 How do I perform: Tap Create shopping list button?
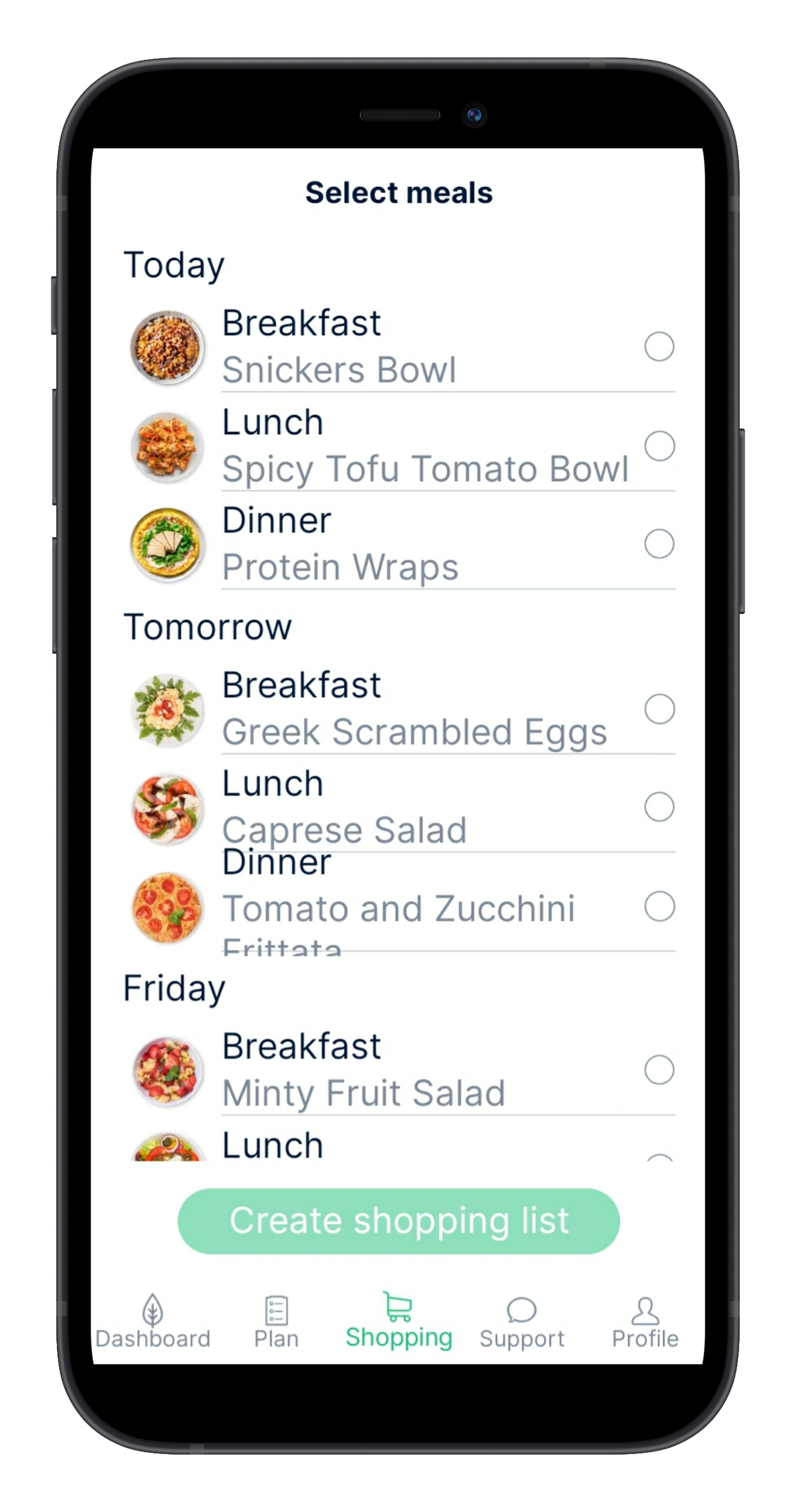point(399,1220)
